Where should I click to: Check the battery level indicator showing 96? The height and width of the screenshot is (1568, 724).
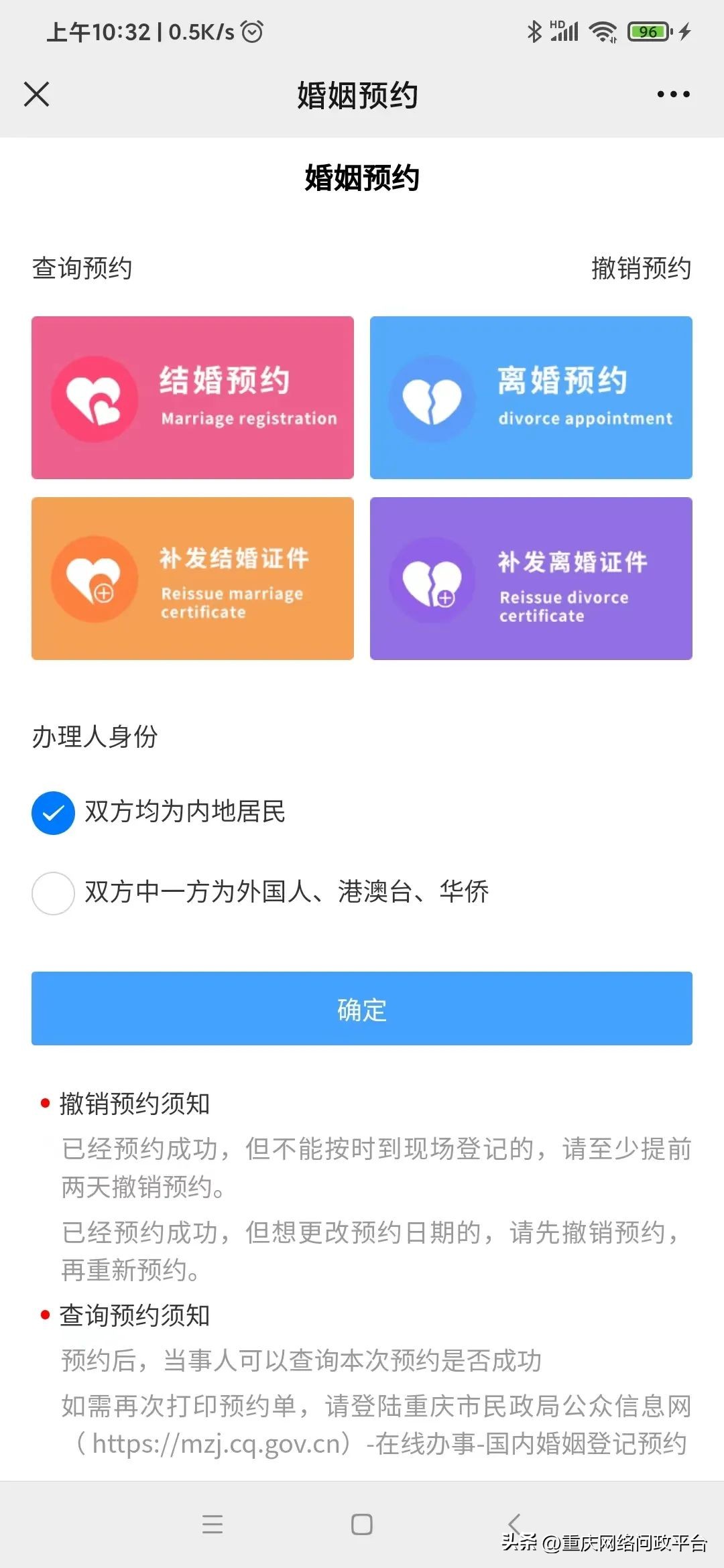(647, 30)
